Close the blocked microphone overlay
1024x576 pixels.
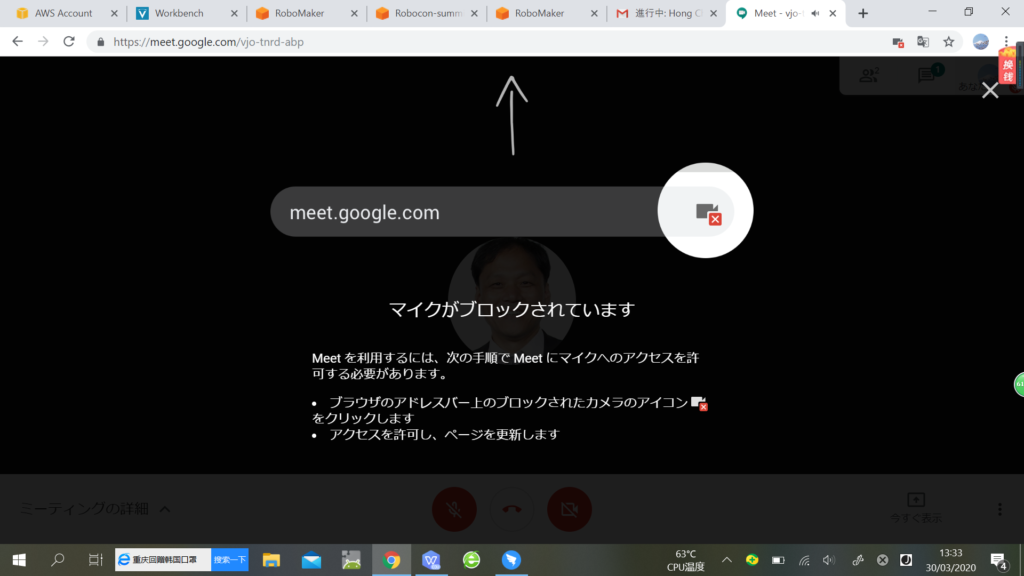990,91
